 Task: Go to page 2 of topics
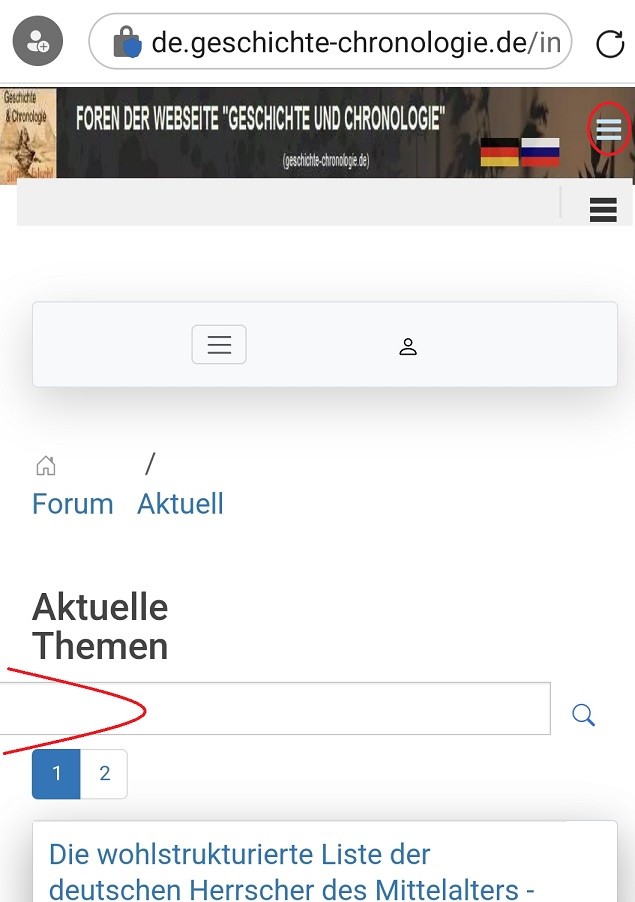tap(104, 774)
